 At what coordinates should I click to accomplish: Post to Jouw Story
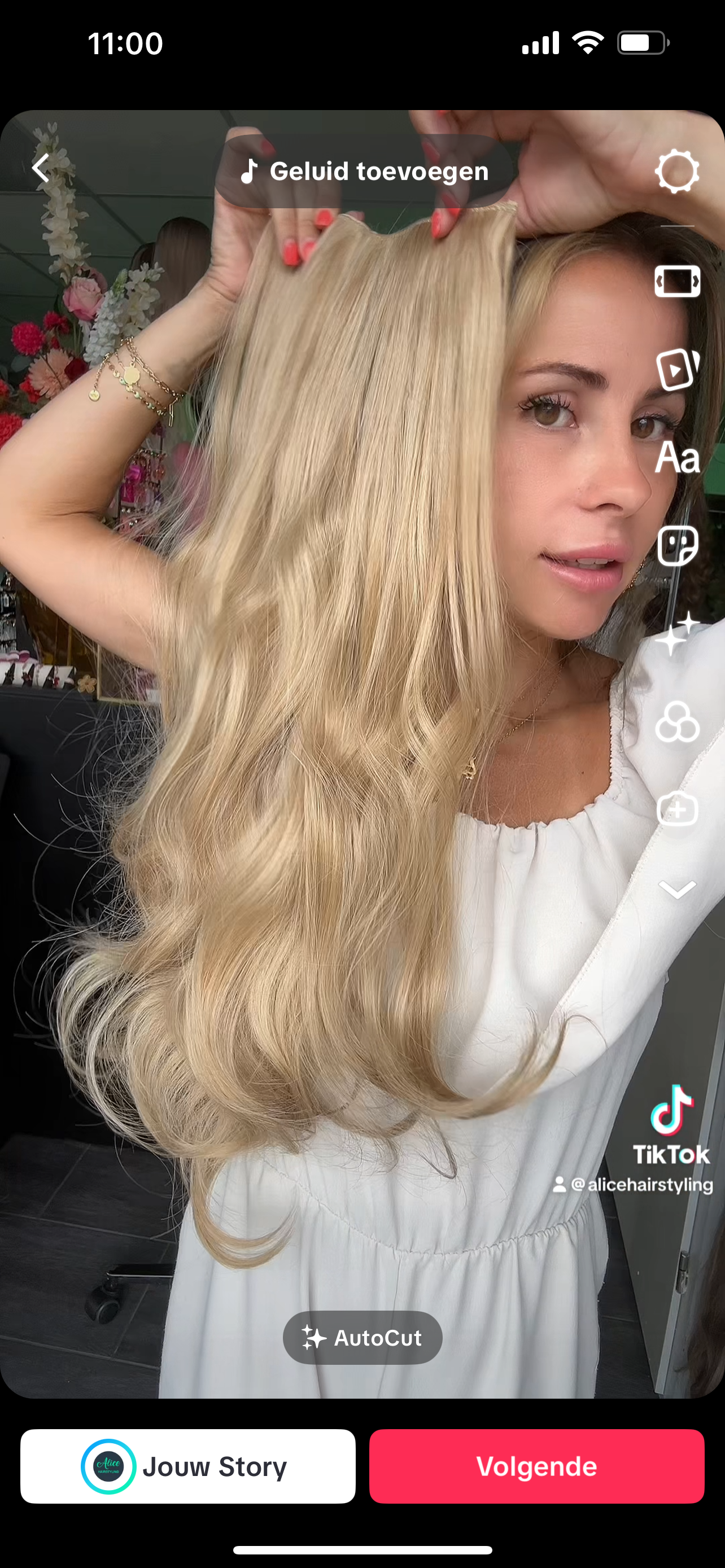(x=187, y=1466)
